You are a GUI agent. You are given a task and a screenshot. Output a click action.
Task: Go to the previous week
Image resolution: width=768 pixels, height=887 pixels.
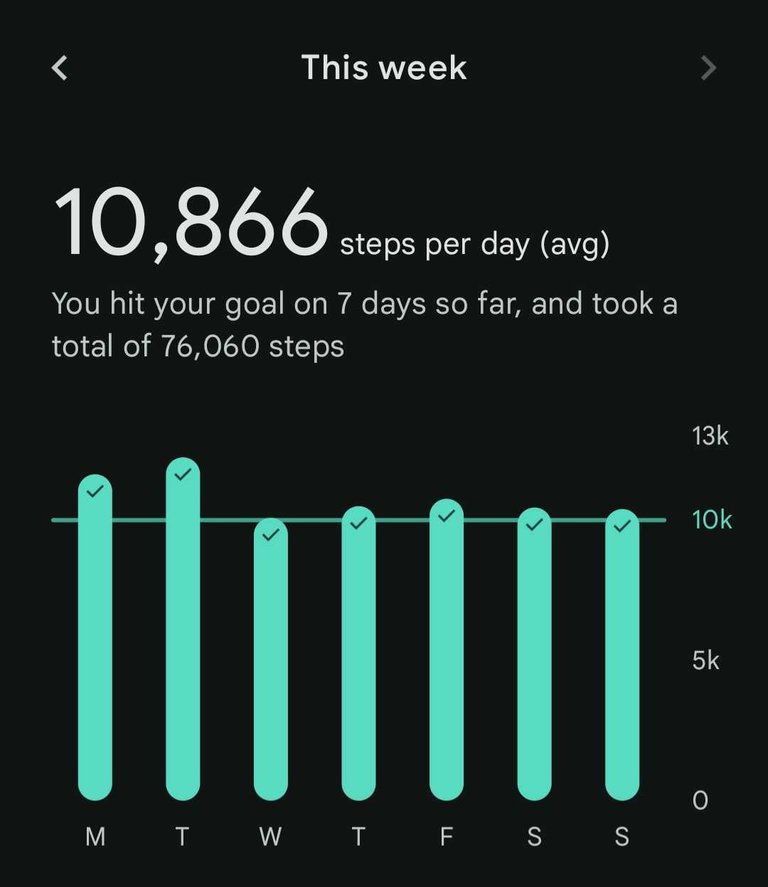tap(60, 68)
